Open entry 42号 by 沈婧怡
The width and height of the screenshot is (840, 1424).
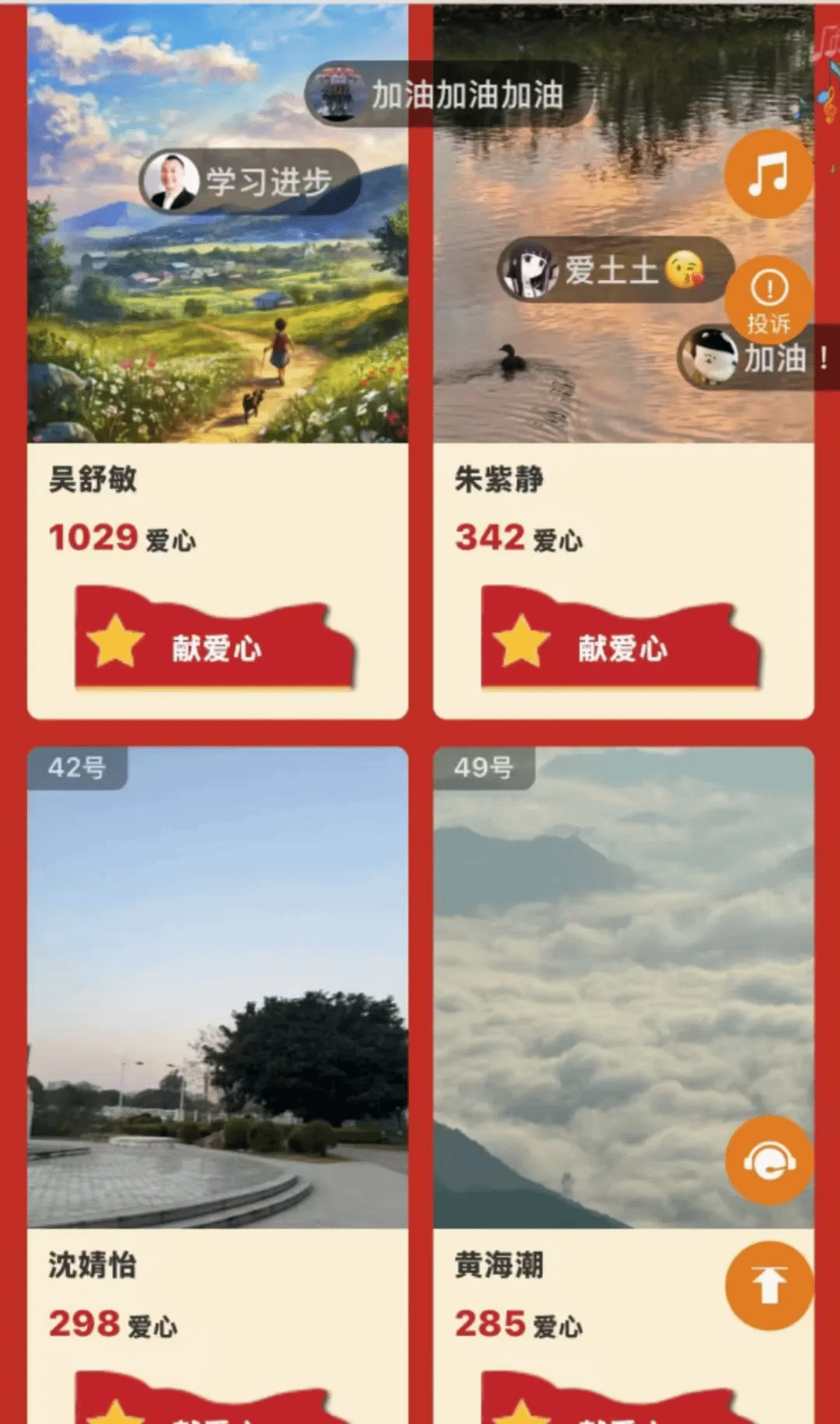point(218,988)
